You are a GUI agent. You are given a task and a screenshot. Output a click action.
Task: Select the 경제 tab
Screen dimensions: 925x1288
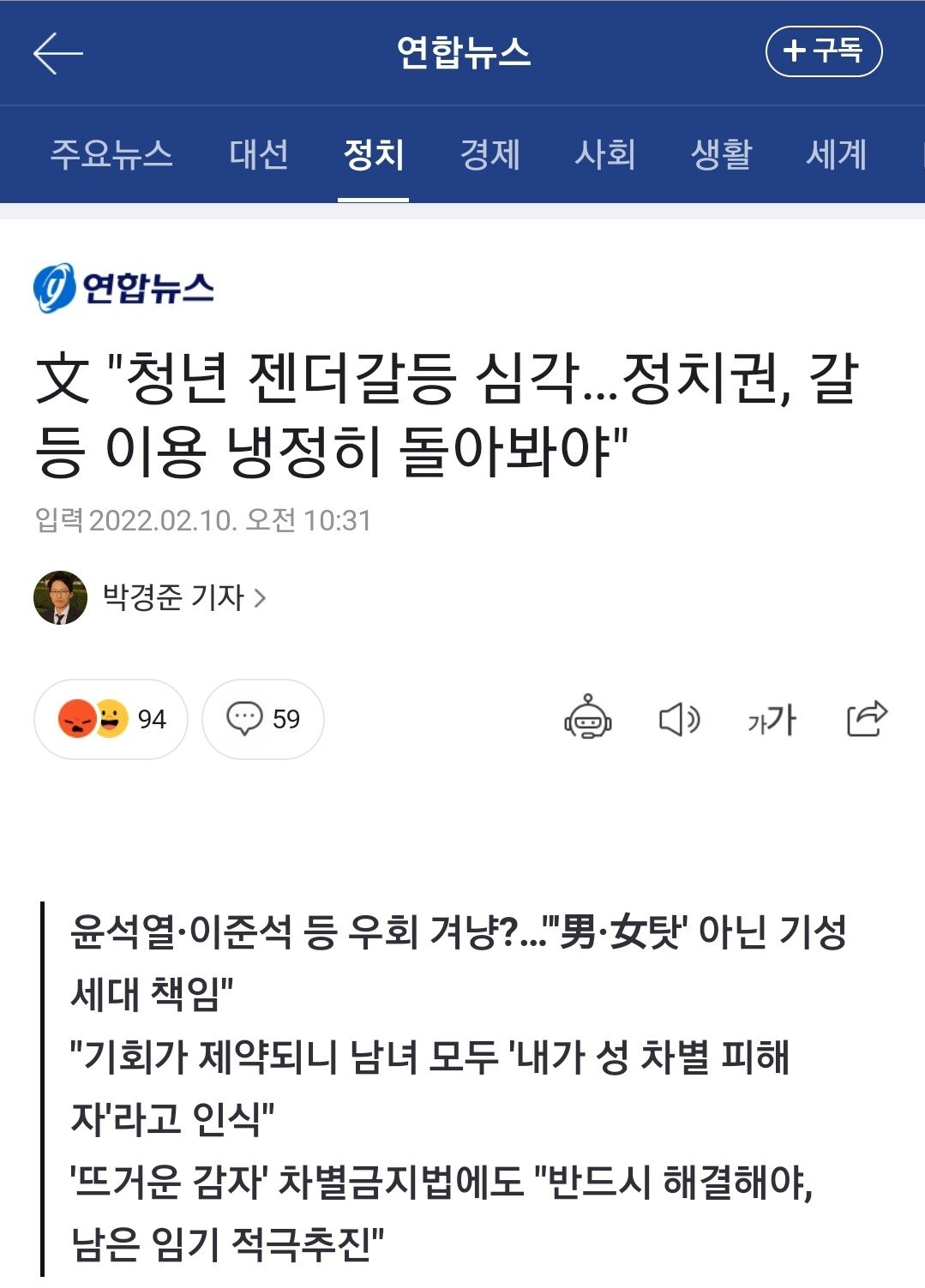[x=490, y=154]
